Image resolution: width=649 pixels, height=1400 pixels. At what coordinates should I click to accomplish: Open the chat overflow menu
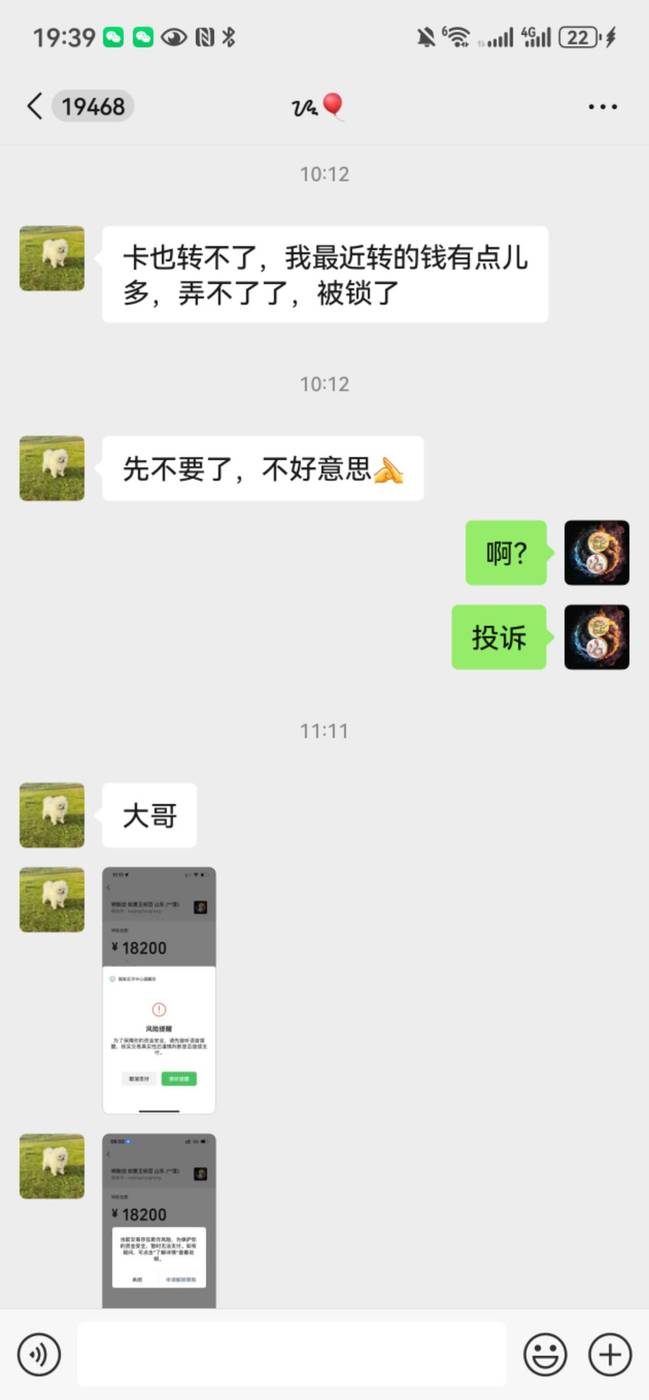(x=603, y=106)
